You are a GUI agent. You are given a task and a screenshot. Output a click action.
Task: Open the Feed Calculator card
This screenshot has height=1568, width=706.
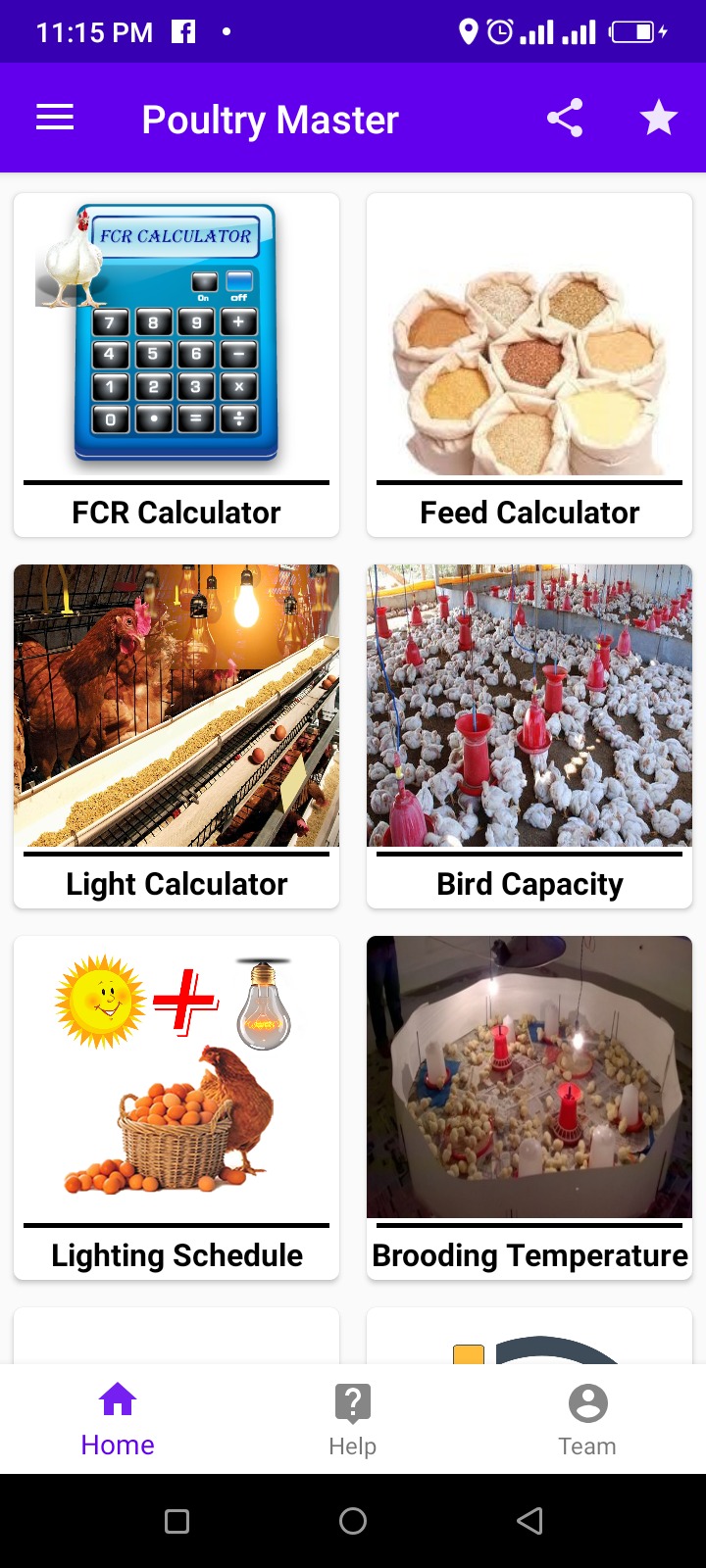click(x=529, y=365)
